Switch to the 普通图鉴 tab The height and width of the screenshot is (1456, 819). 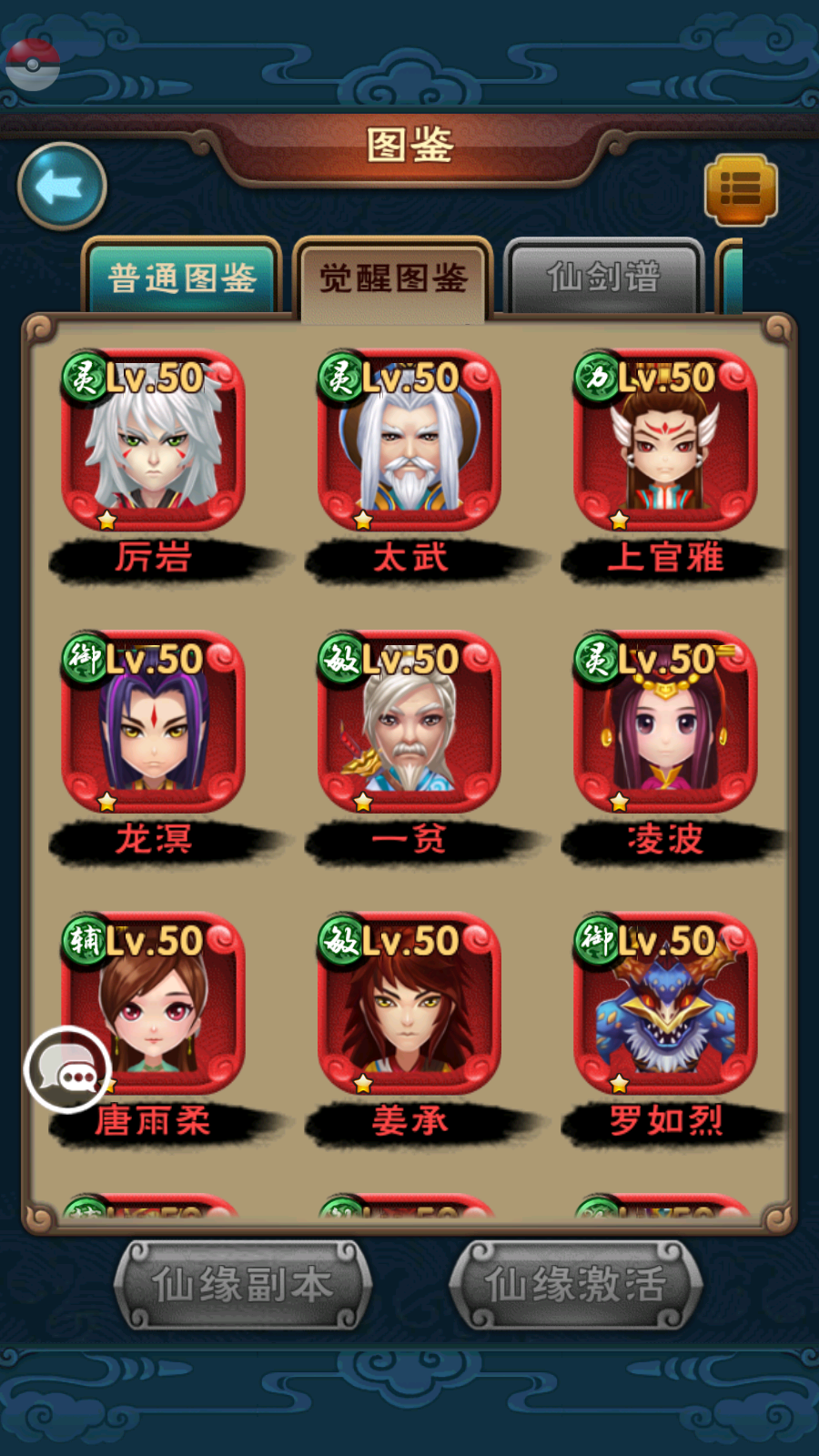click(x=182, y=278)
